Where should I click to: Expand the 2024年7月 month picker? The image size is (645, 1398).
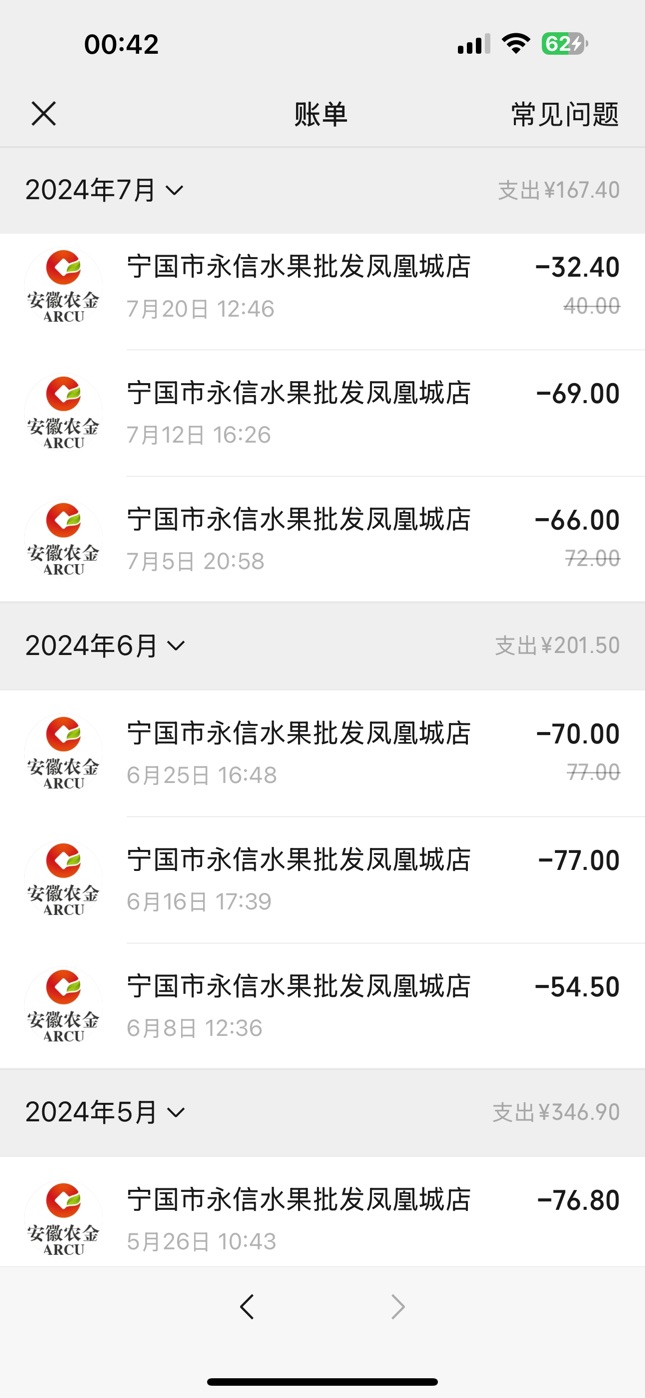pos(105,190)
